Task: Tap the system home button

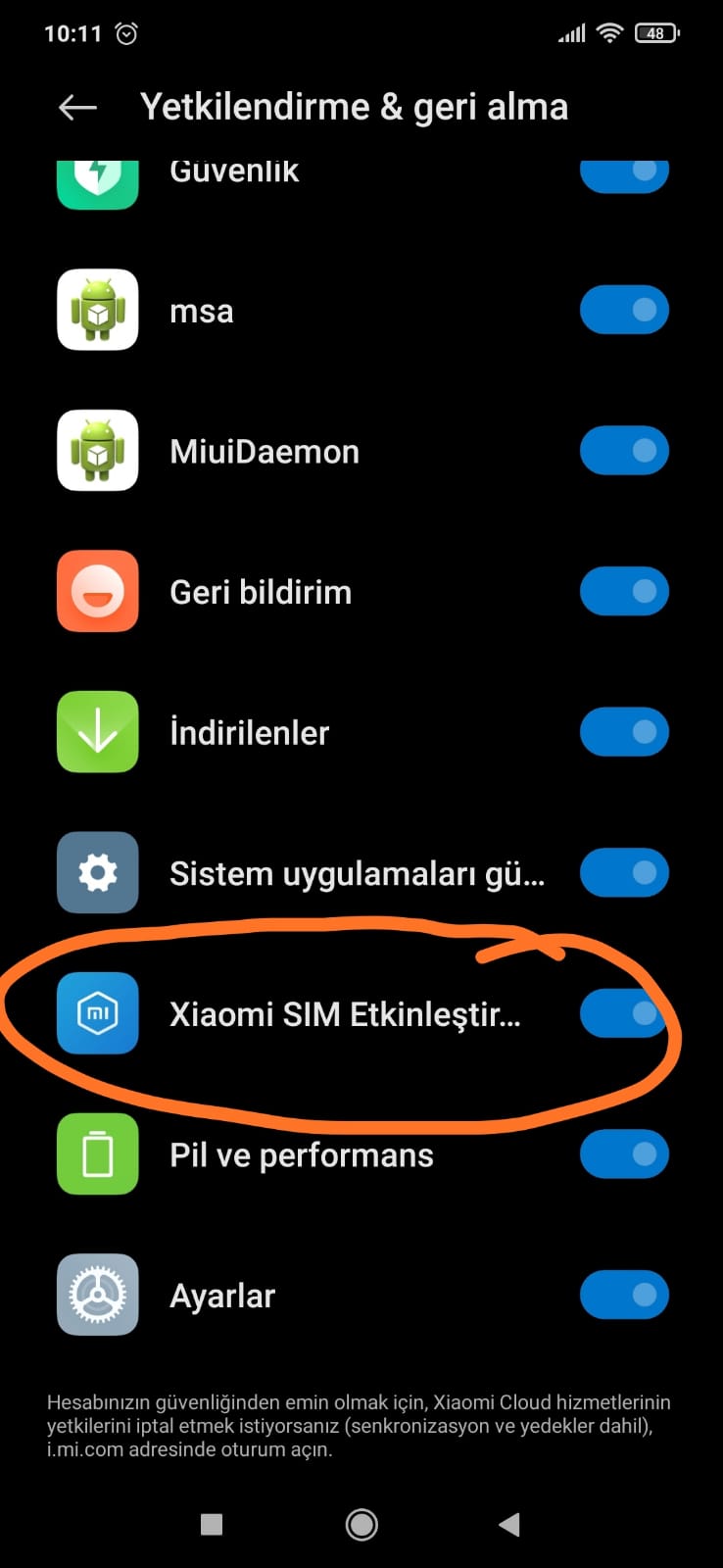Action: pos(361,1524)
